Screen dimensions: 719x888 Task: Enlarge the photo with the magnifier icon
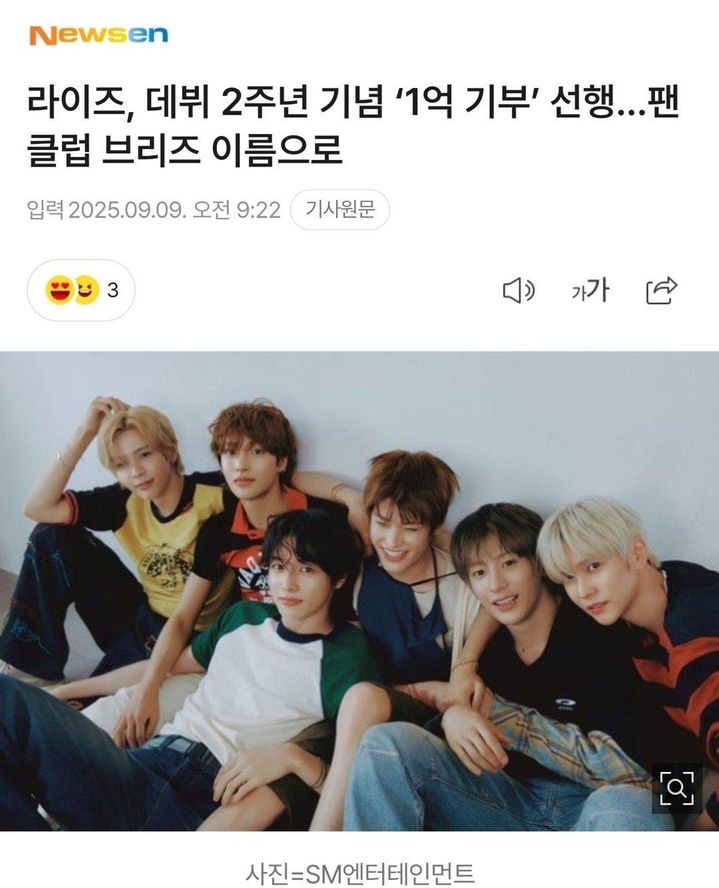pyautogui.click(x=677, y=789)
